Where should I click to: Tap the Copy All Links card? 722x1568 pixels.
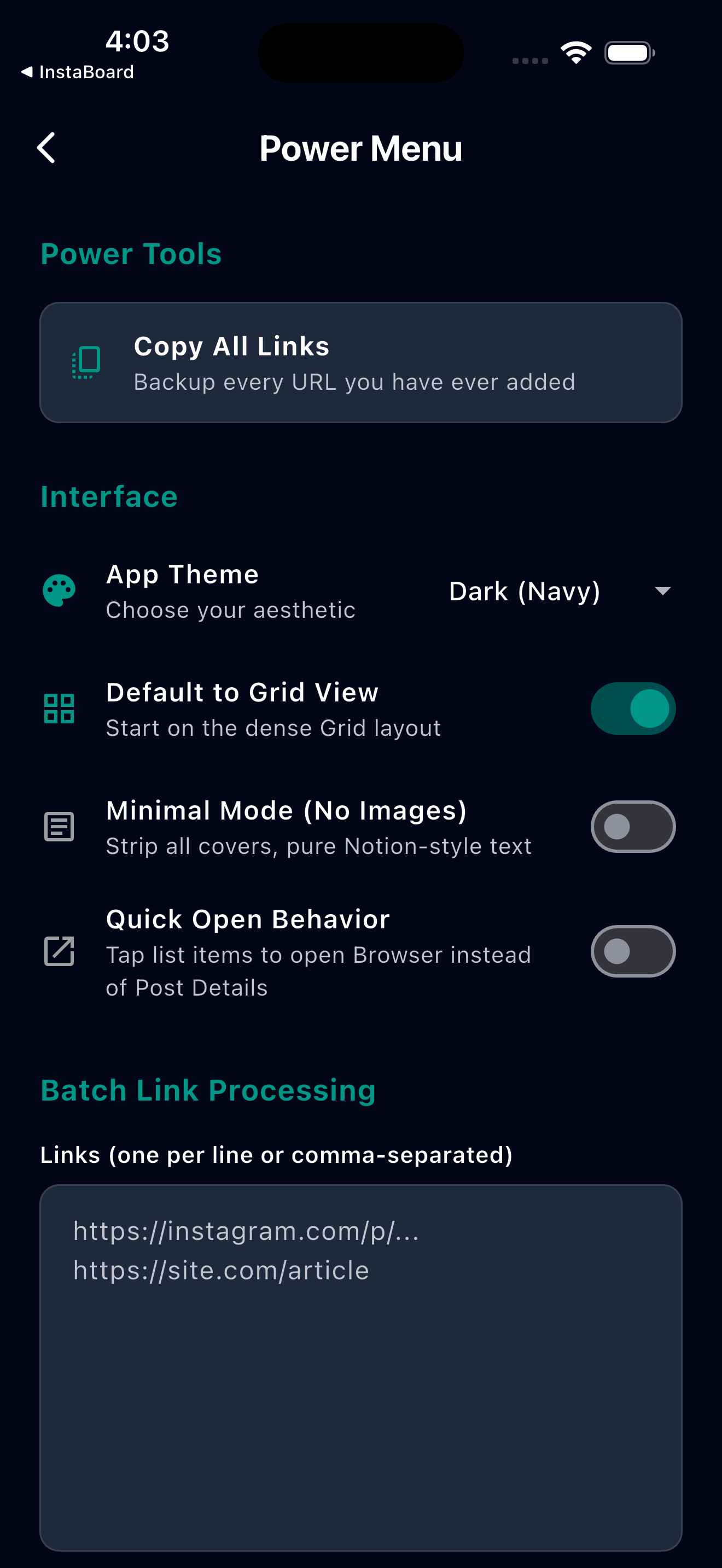point(361,361)
